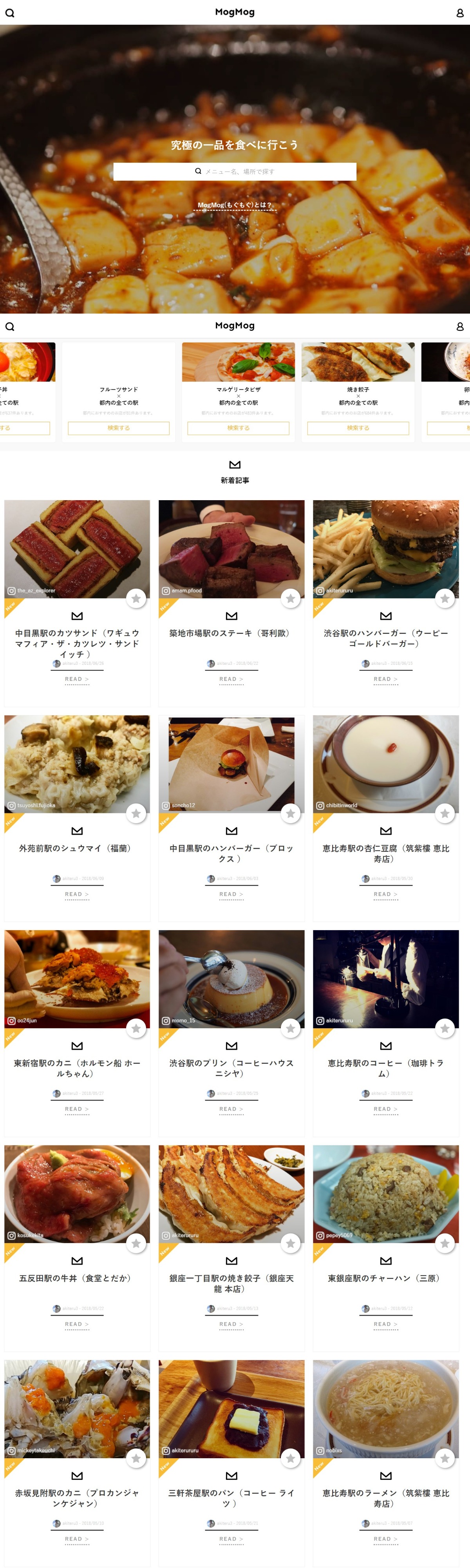View the 三軒茶屋駅のパン（コーヒー ライツ）article
The height and width of the screenshot is (1568, 470).
(x=231, y=1498)
